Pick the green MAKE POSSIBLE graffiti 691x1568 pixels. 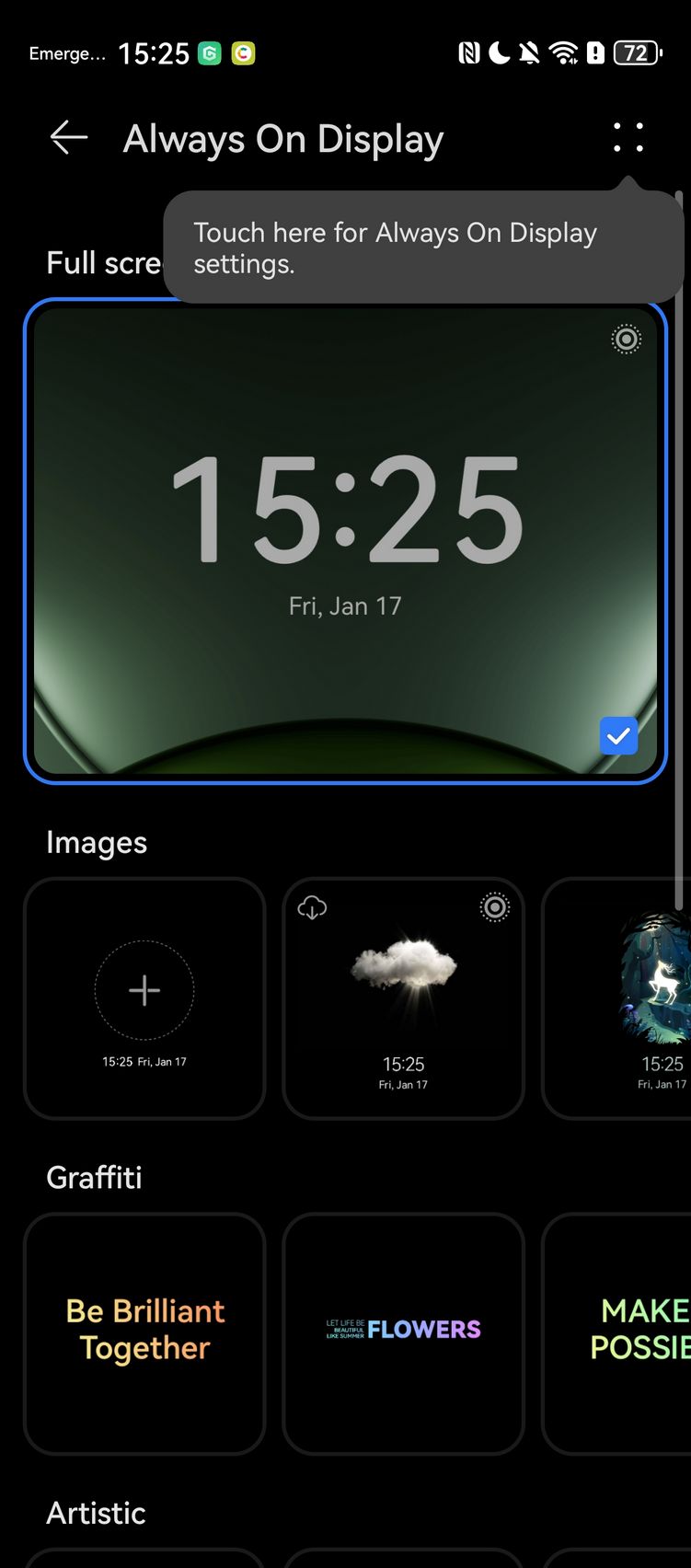tap(616, 1333)
